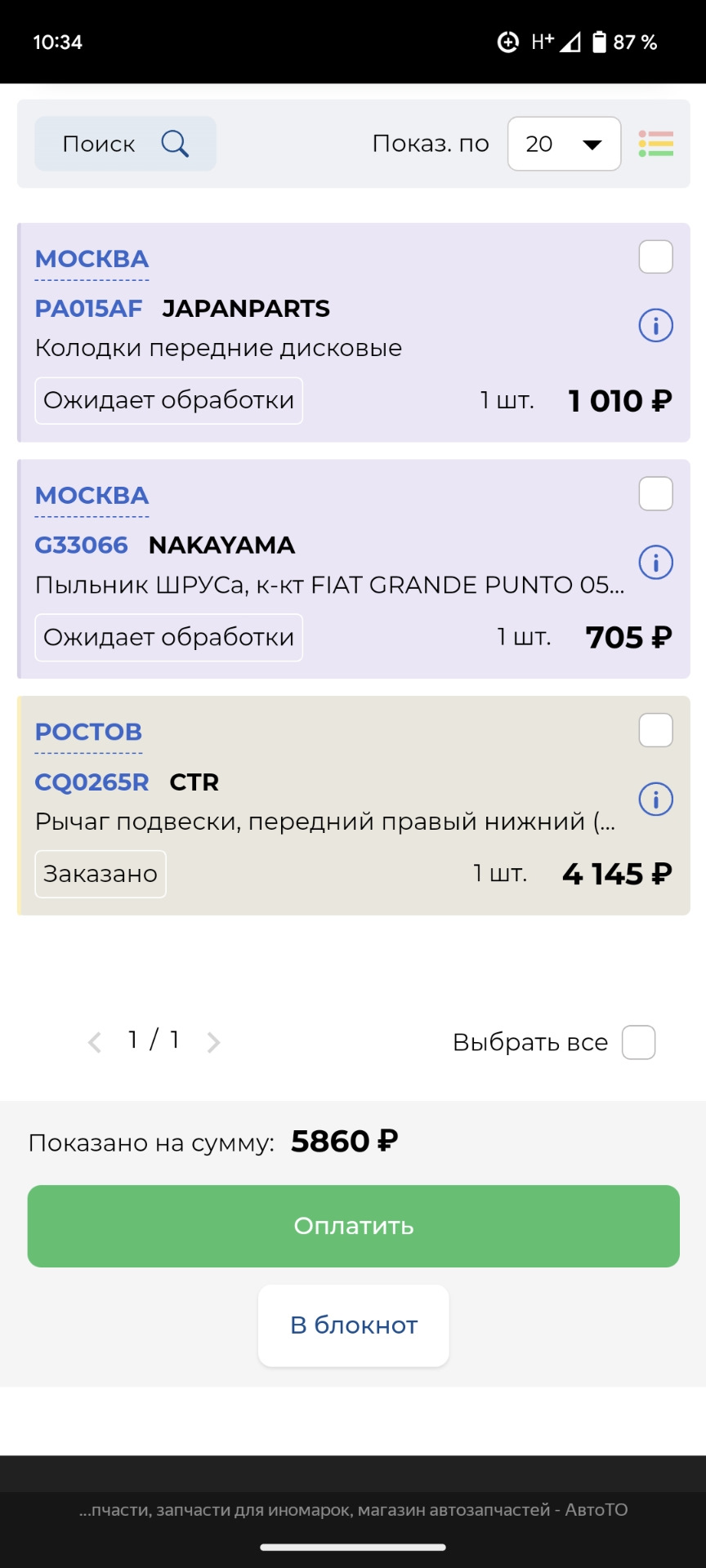Go to the next page arrow
706x1568 pixels.
(213, 1042)
